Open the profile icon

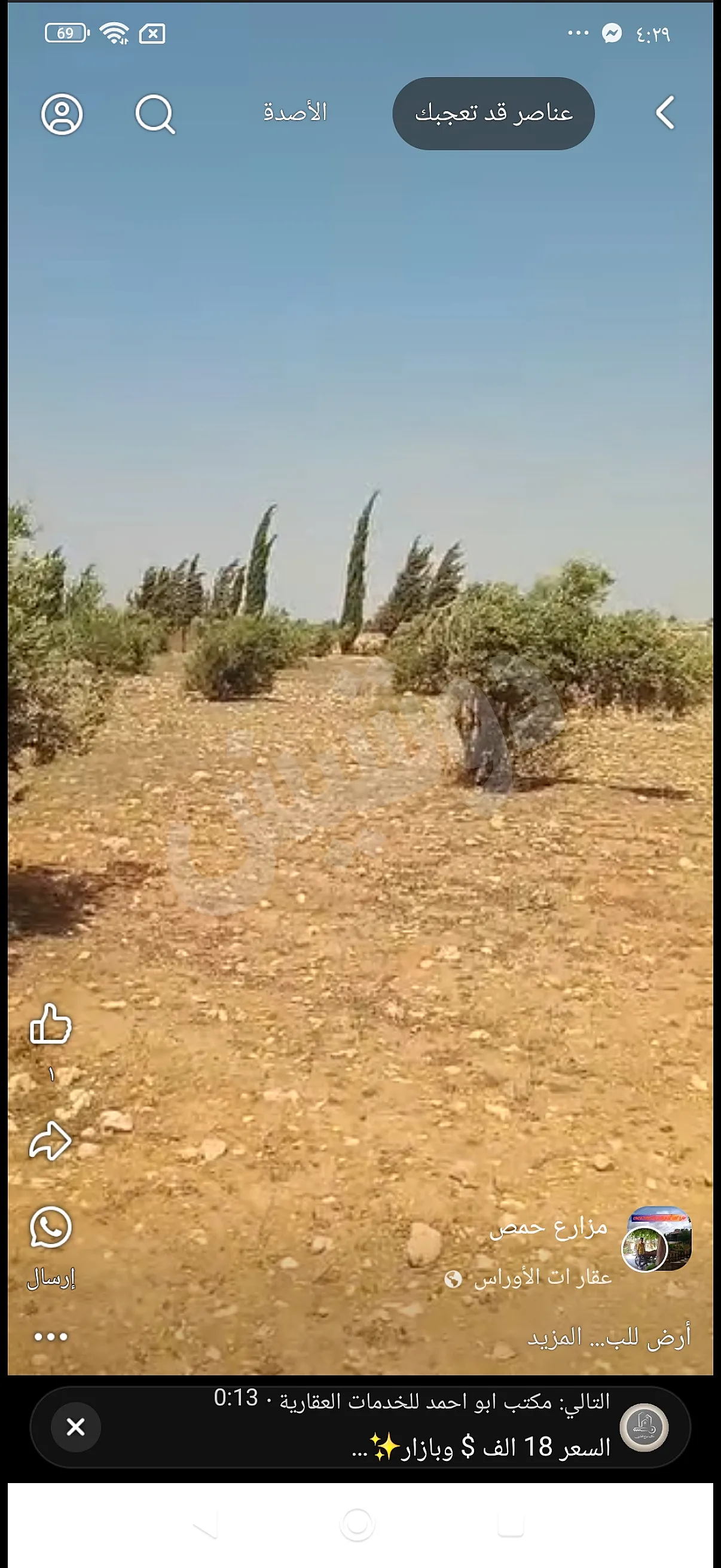(62, 114)
